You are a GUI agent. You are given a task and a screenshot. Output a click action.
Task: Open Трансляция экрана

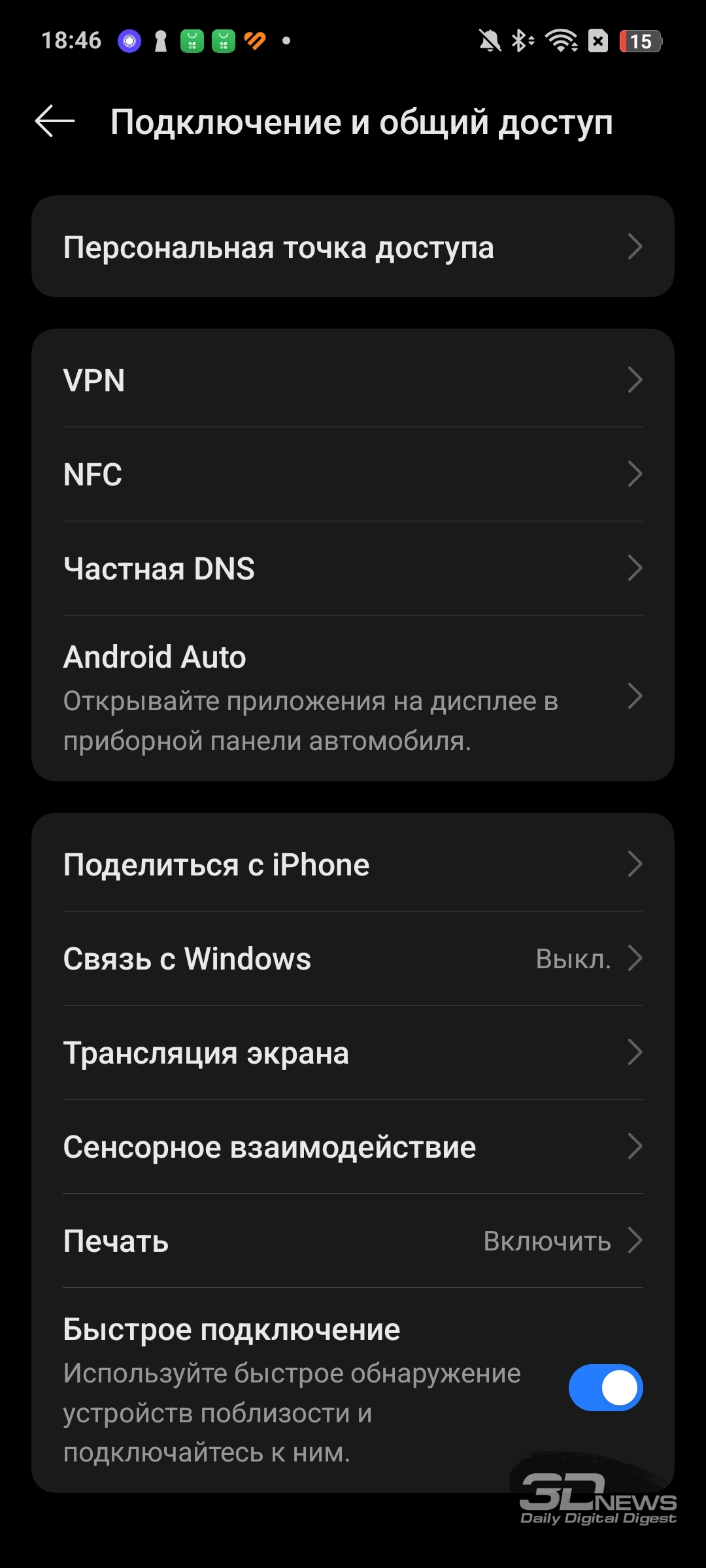click(x=353, y=1053)
